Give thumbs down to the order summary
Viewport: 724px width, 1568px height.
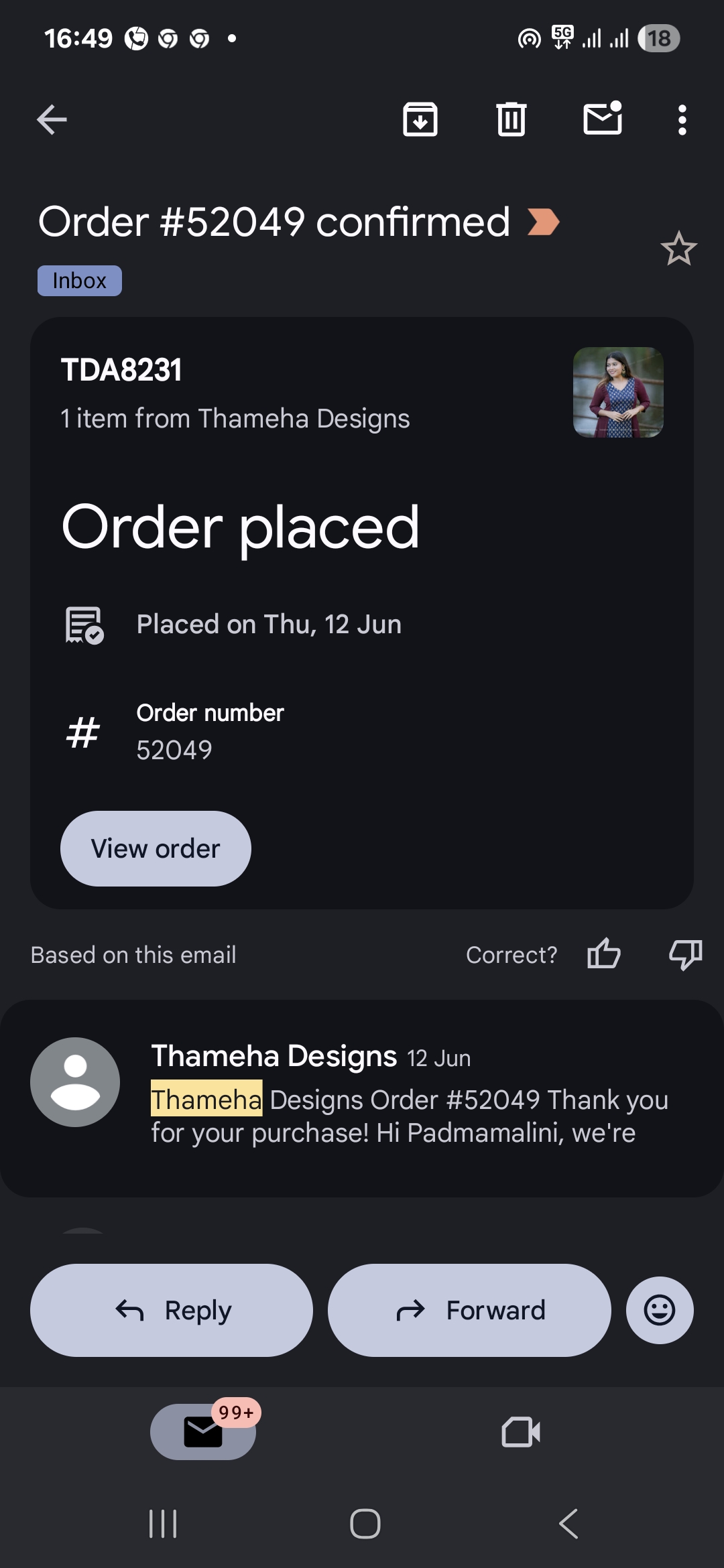click(x=685, y=954)
